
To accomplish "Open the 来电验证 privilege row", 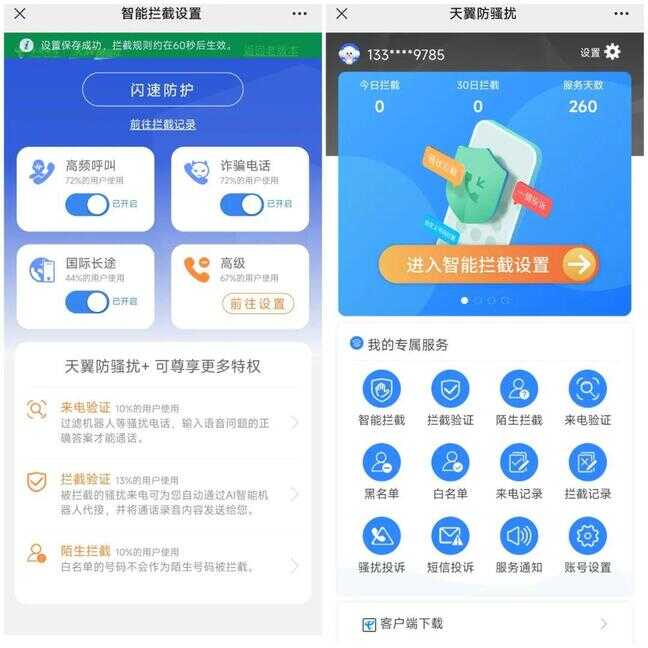I will point(162,422).
